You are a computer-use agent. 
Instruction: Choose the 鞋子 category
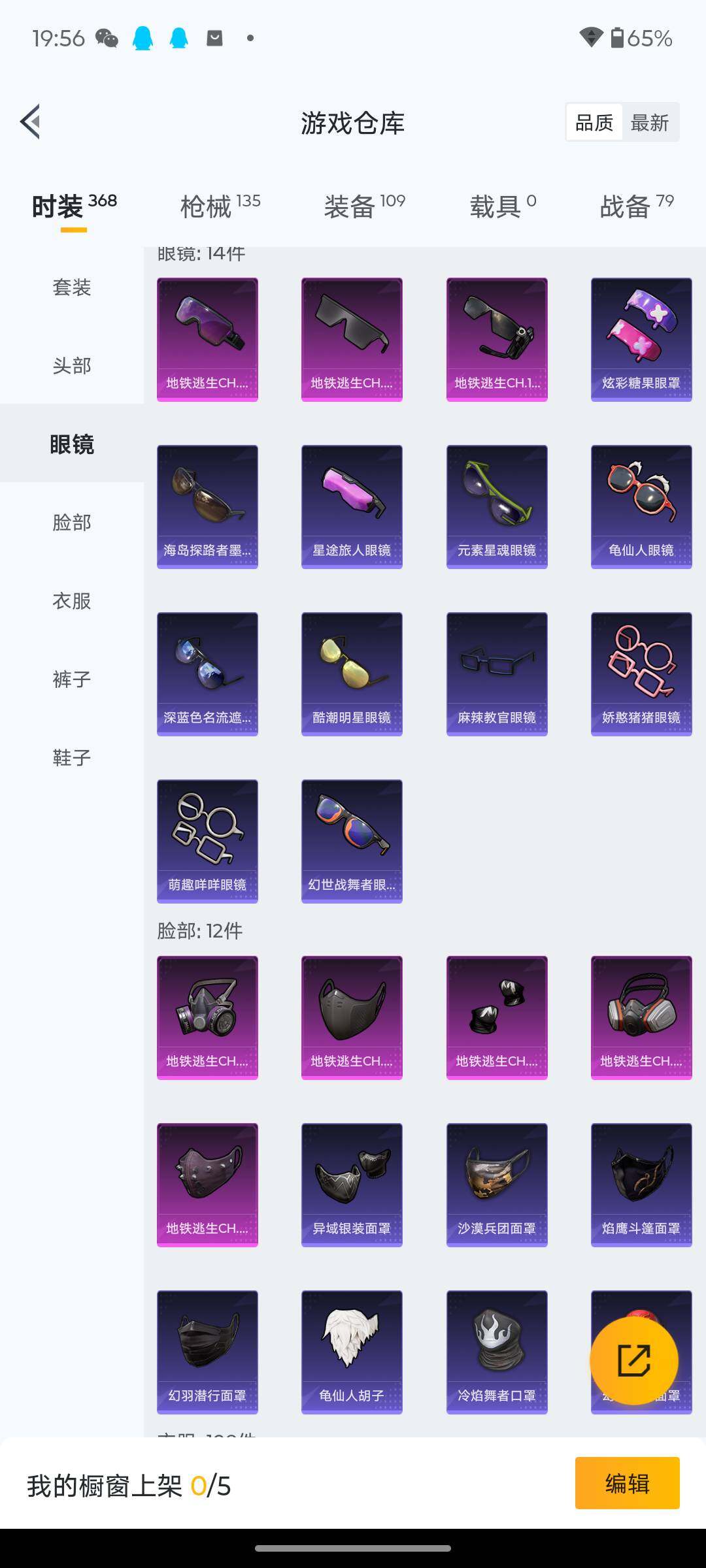click(72, 758)
